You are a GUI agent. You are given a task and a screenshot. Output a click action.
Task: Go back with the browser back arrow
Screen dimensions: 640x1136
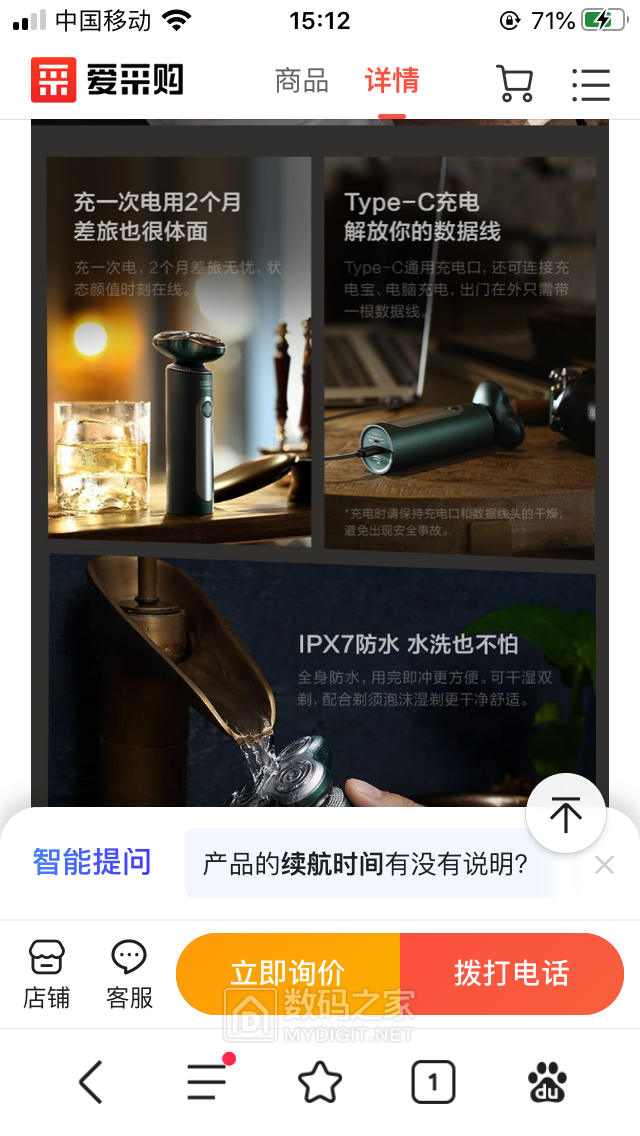point(91,1082)
